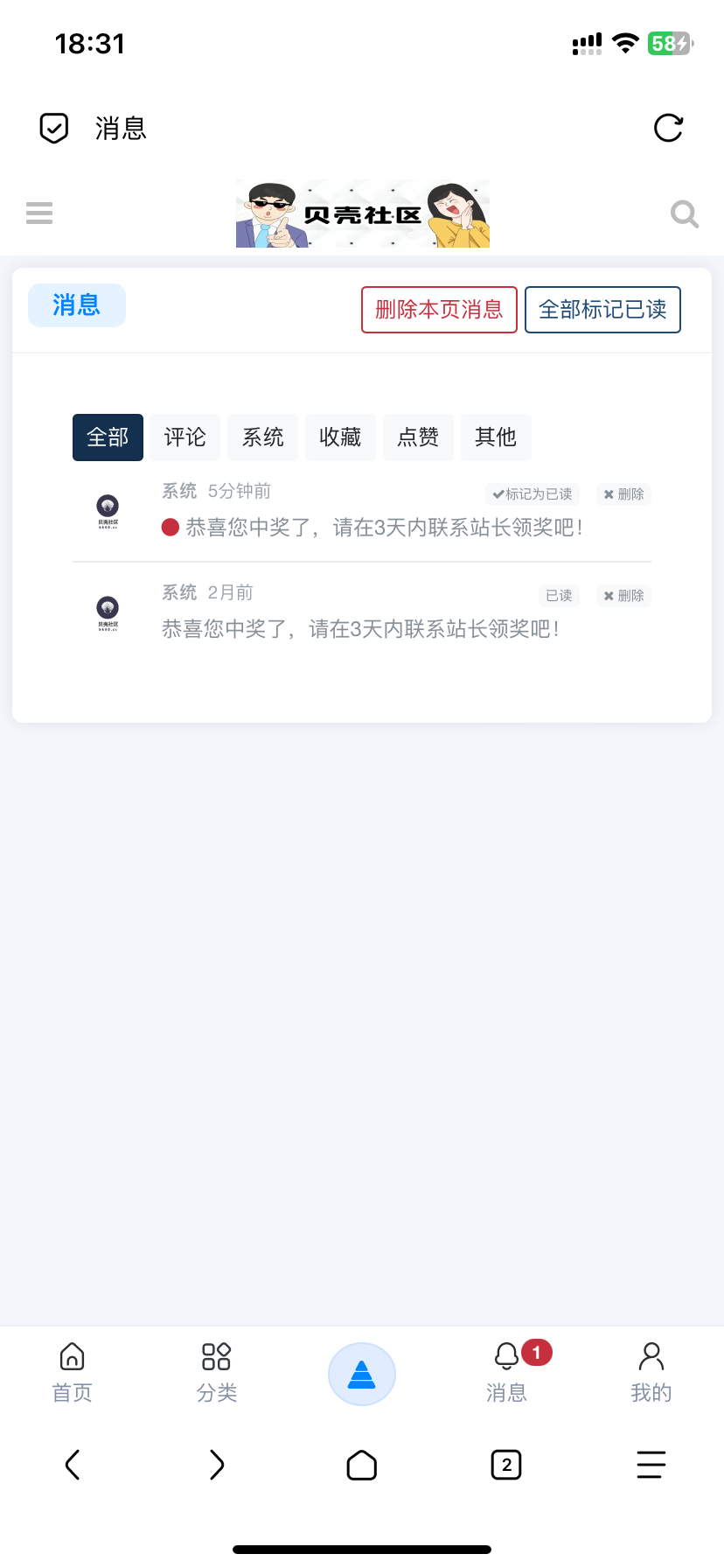Go to the 首页 tab
This screenshot has width=724, height=1568.
(72, 1372)
